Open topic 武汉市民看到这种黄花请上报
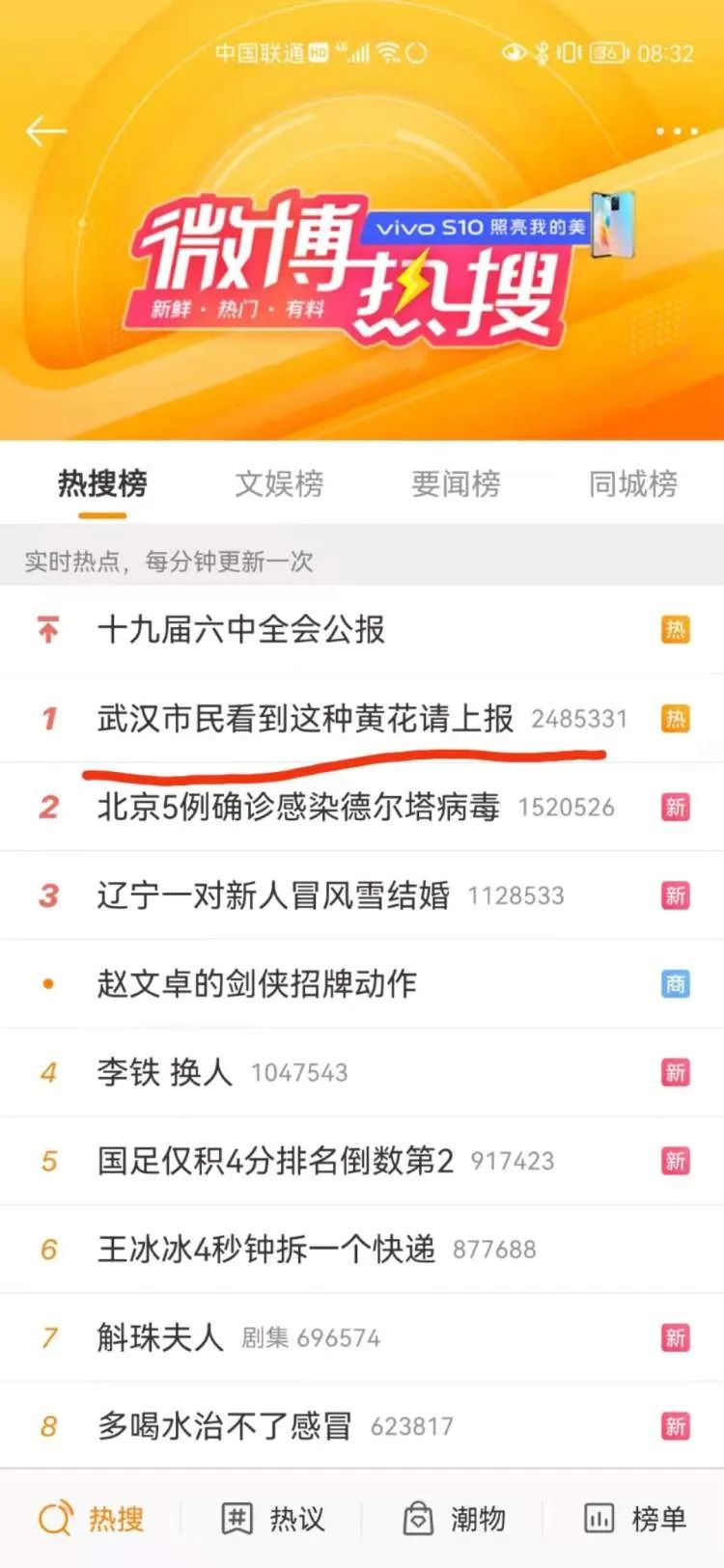Viewport: 724px width, 1568px height. click(x=305, y=719)
